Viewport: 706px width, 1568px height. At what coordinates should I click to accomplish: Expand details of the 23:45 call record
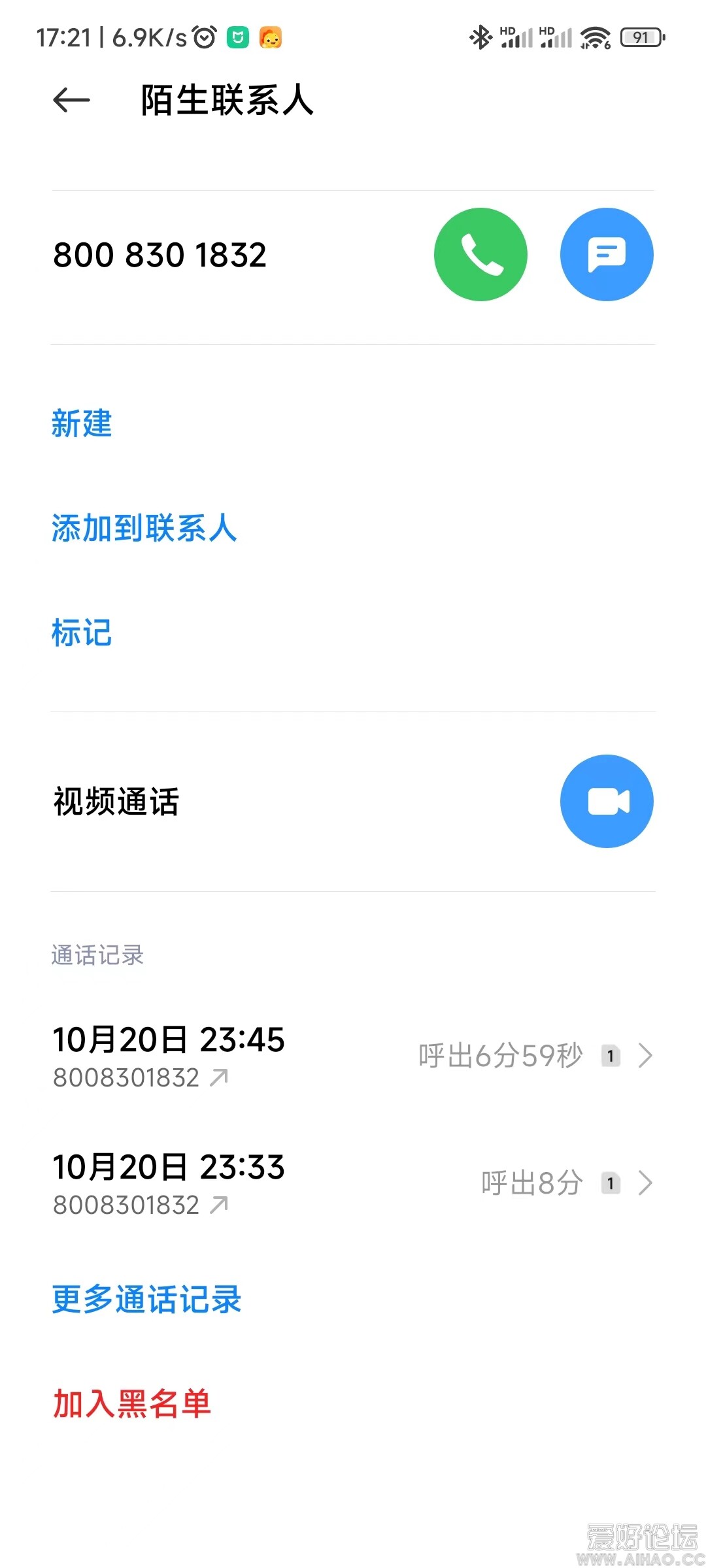click(x=646, y=1055)
